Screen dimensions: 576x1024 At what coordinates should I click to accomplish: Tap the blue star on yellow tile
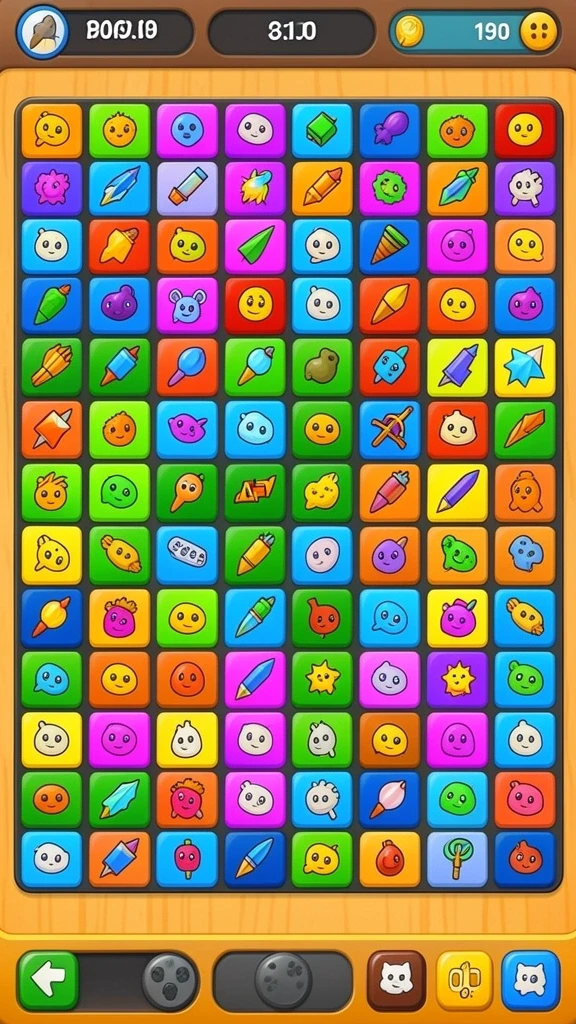(524, 367)
